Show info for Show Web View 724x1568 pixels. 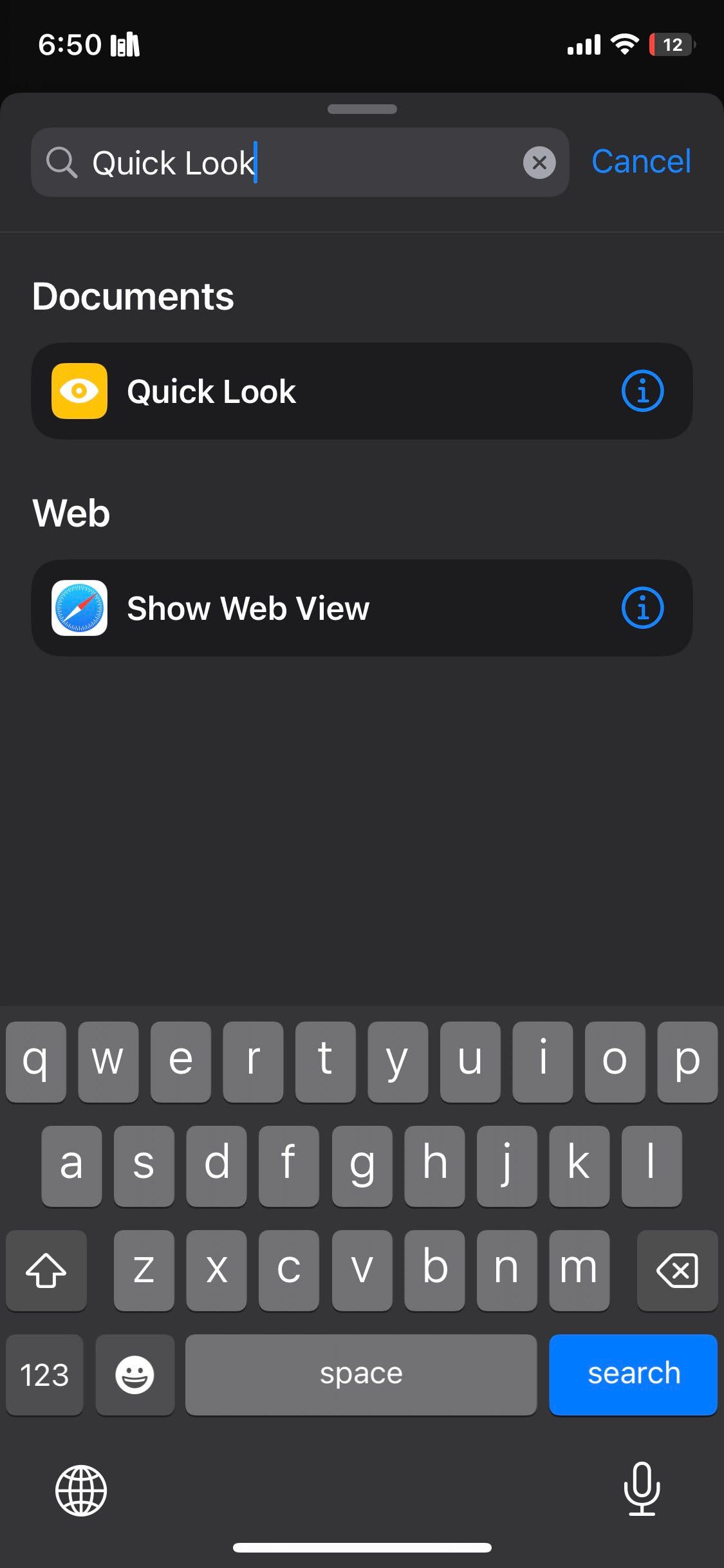tap(642, 608)
